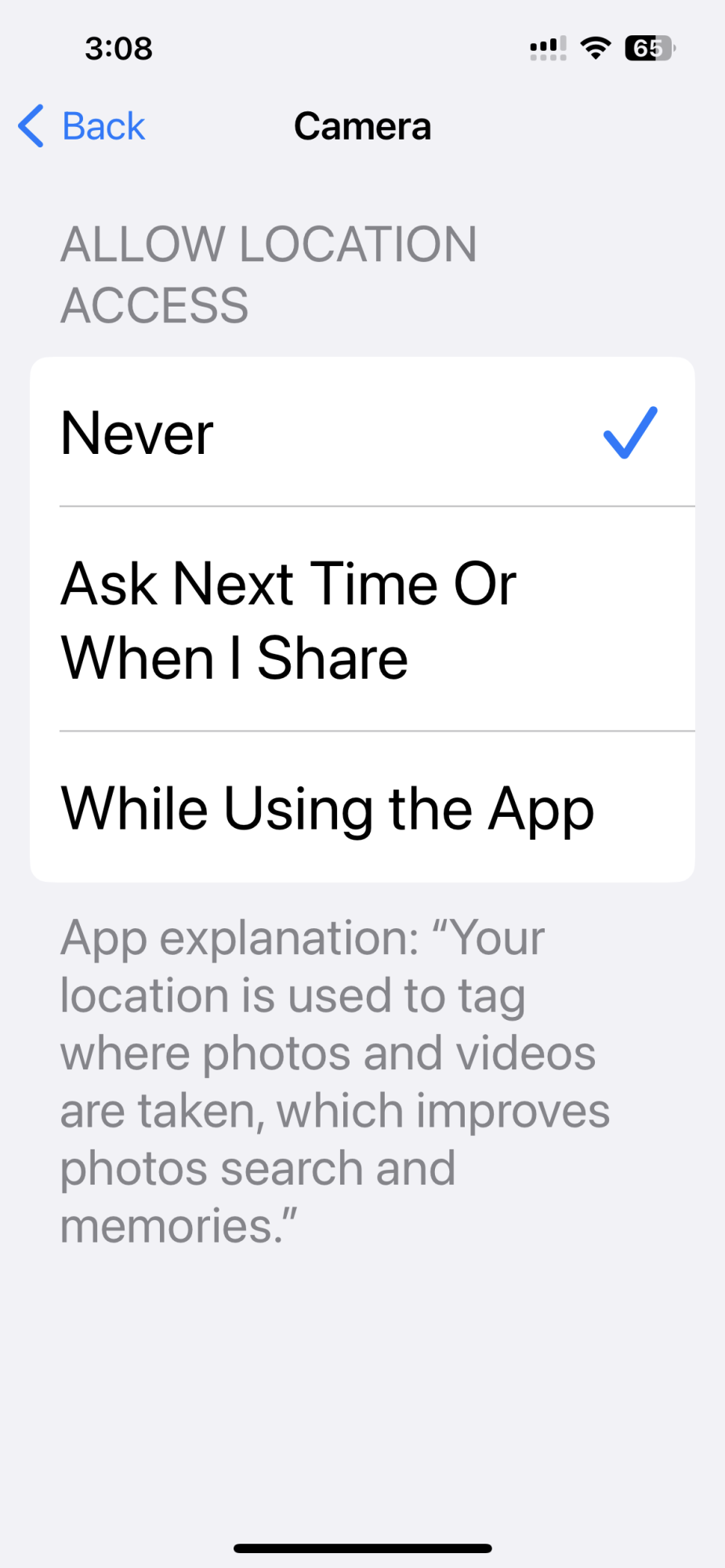Image resolution: width=725 pixels, height=1568 pixels.
Task: Go back to the previous settings page
Action: coord(82,126)
